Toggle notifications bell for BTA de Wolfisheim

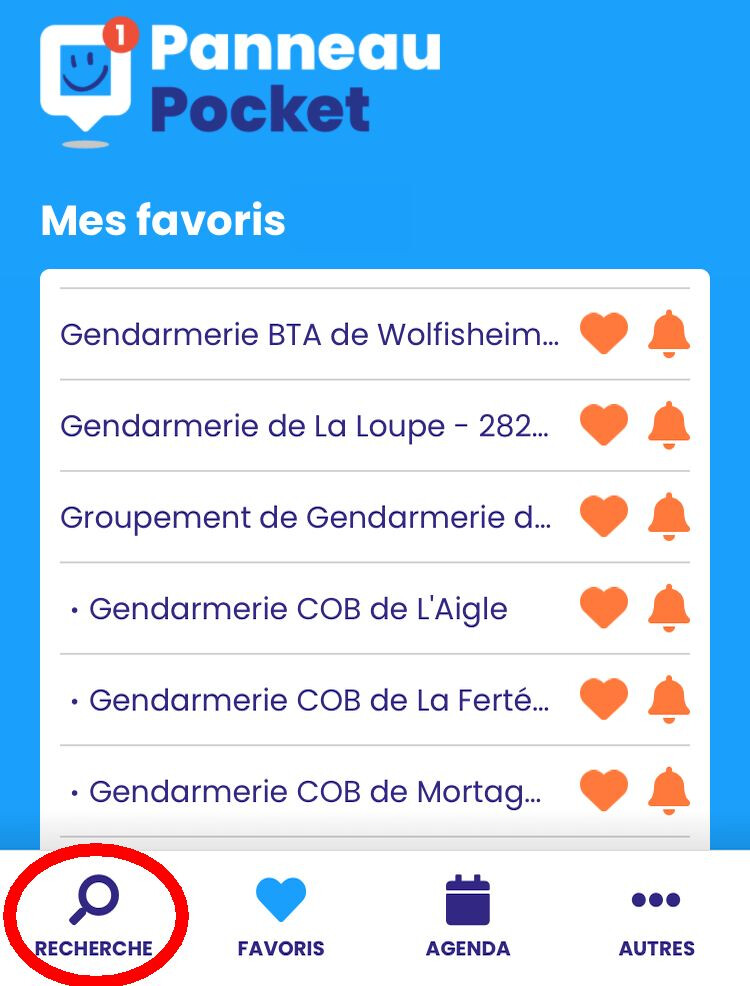tap(669, 334)
